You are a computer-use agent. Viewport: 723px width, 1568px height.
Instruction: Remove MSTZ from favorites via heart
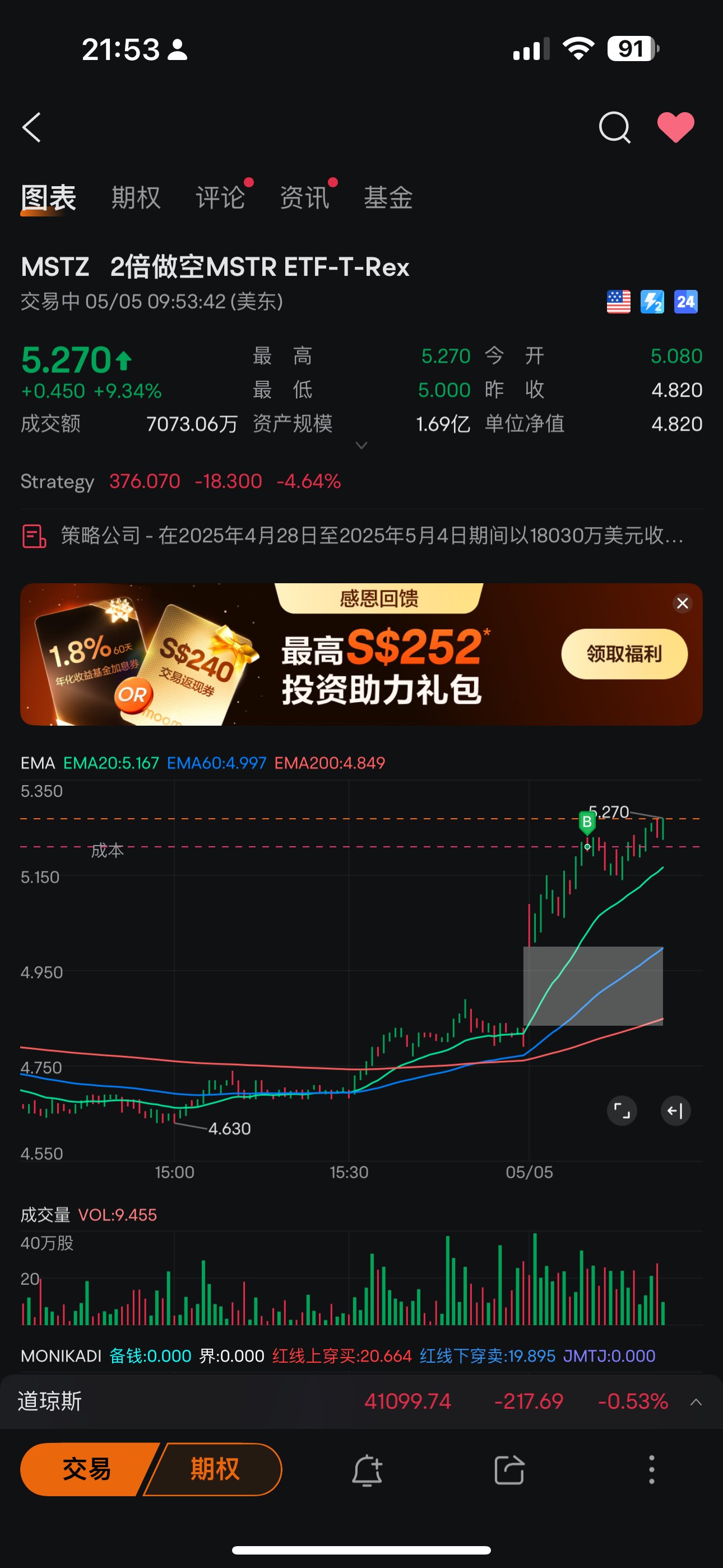coord(675,127)
